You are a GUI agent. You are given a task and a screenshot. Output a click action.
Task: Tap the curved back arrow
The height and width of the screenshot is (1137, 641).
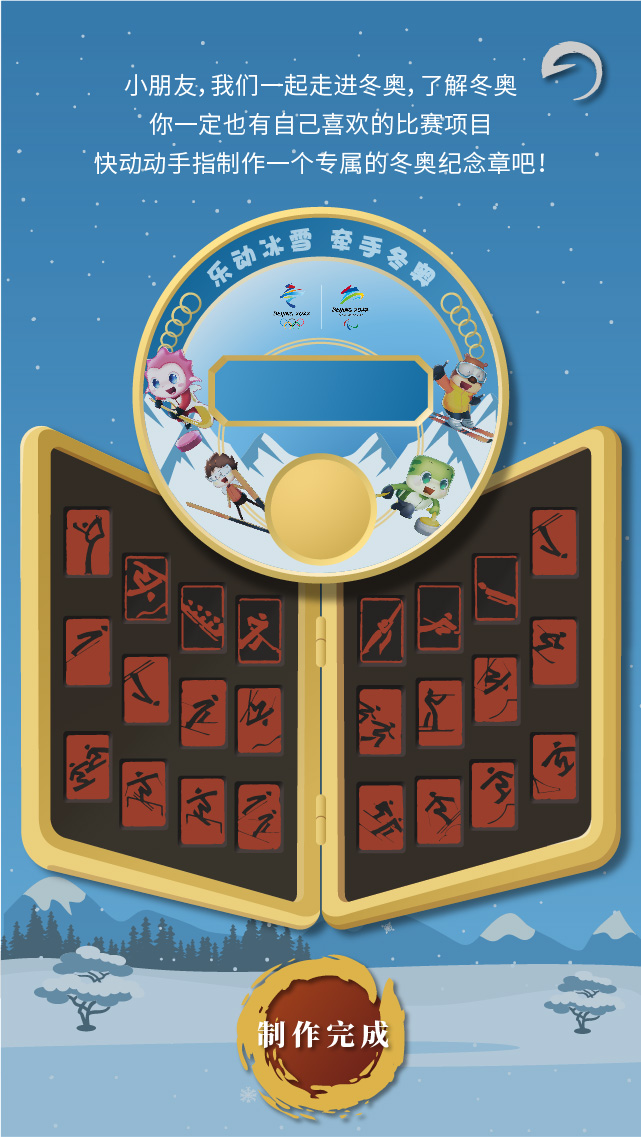pyautogui.click(x=572, y=70)
